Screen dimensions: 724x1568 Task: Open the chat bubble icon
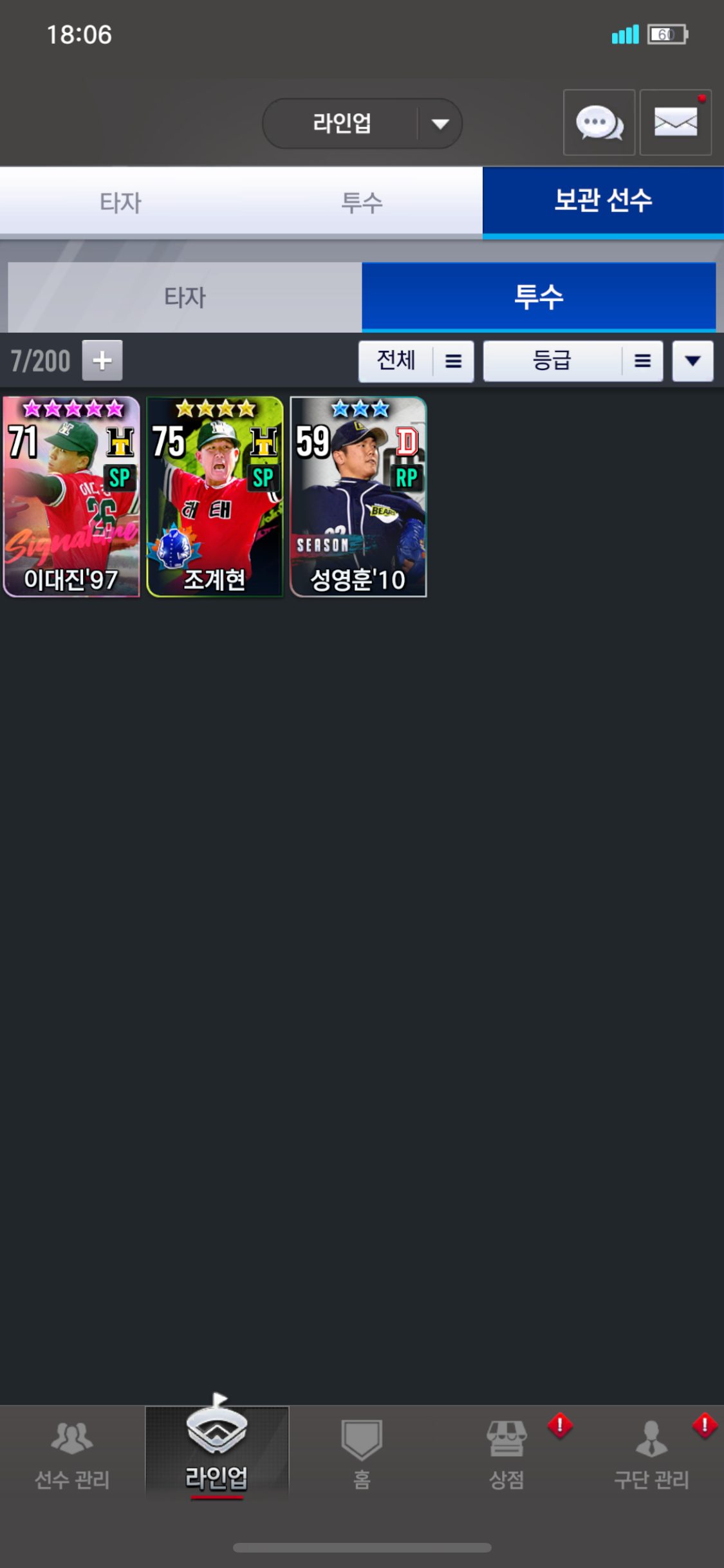coord(599,122)
